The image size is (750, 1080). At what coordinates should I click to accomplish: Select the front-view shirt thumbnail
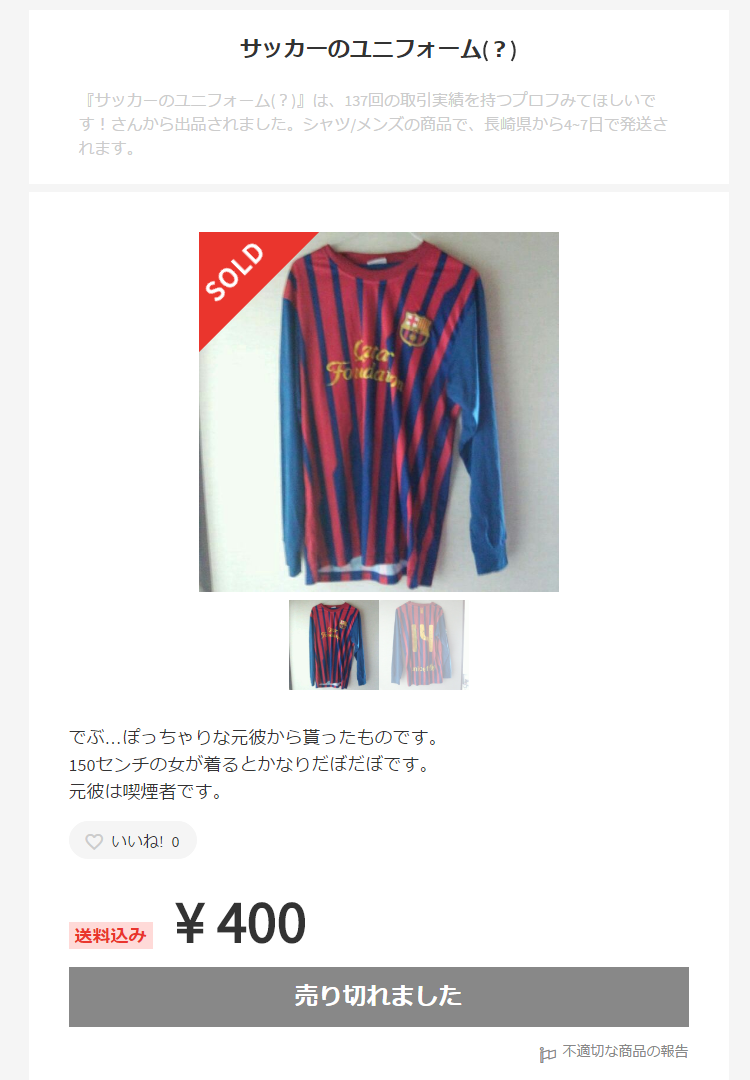[x=332, y=644]
